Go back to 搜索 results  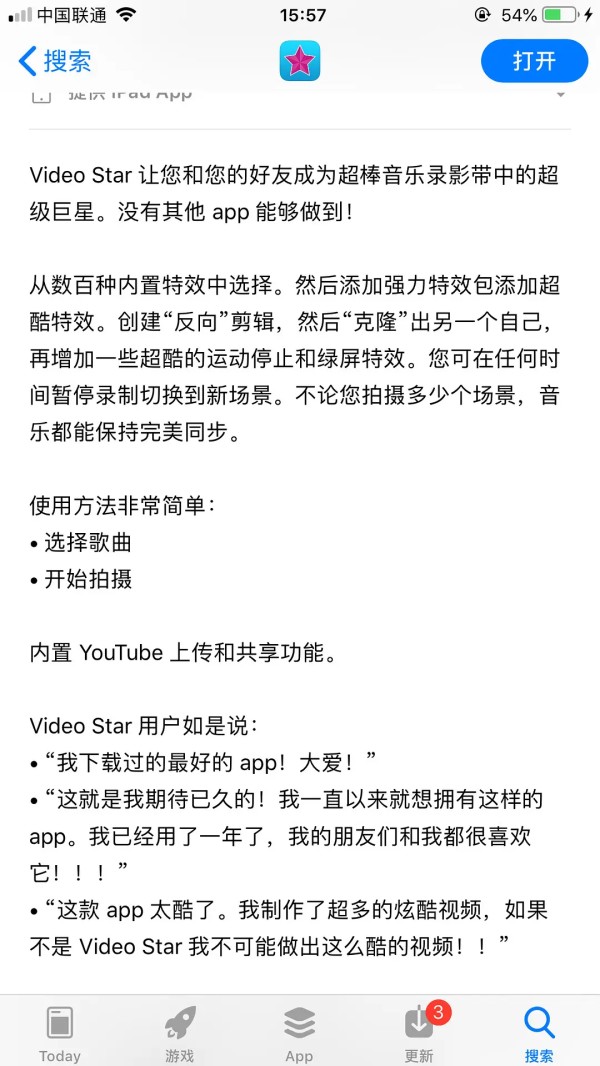(54, 61)
